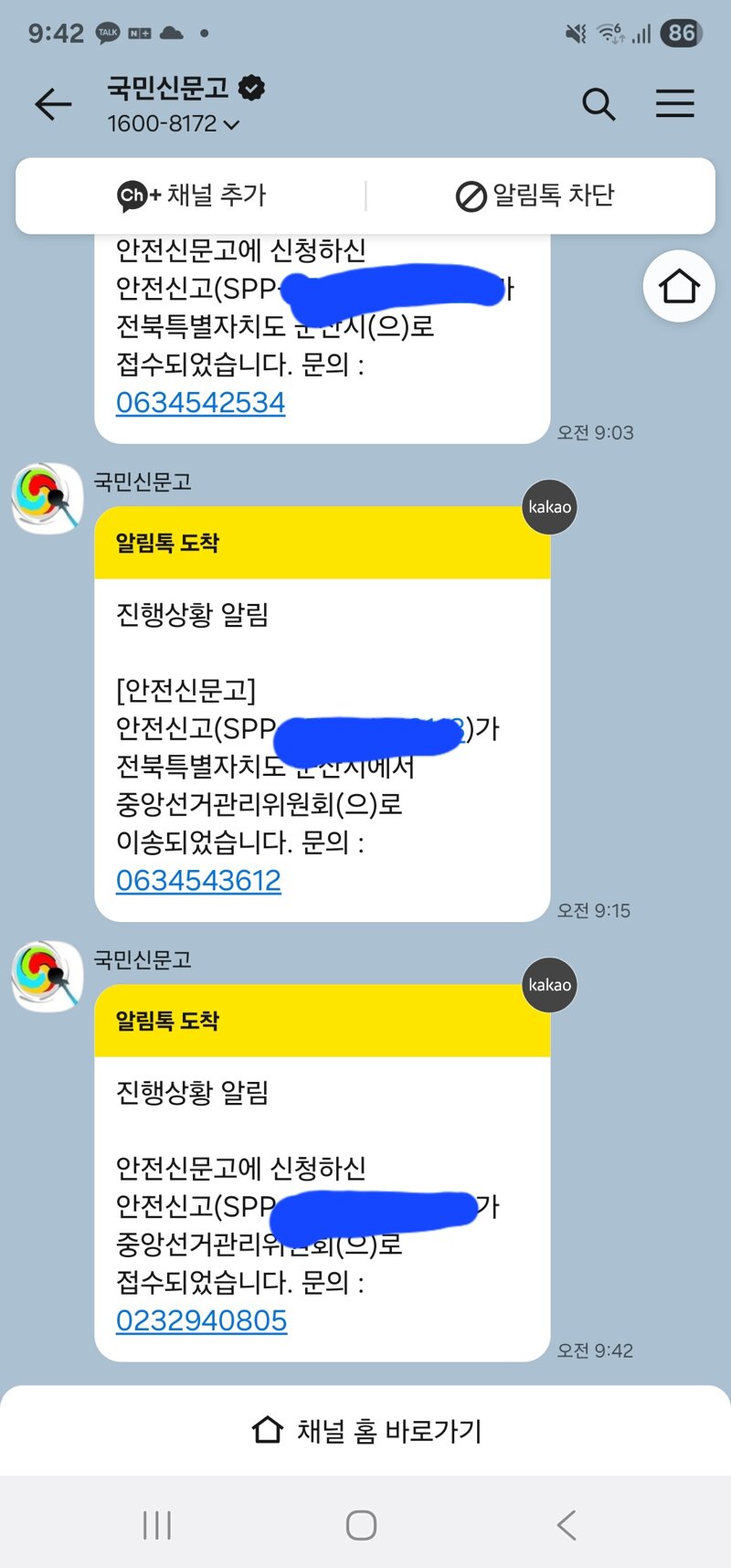
Task: Tap the system home button
Action: coord(361,1525)
